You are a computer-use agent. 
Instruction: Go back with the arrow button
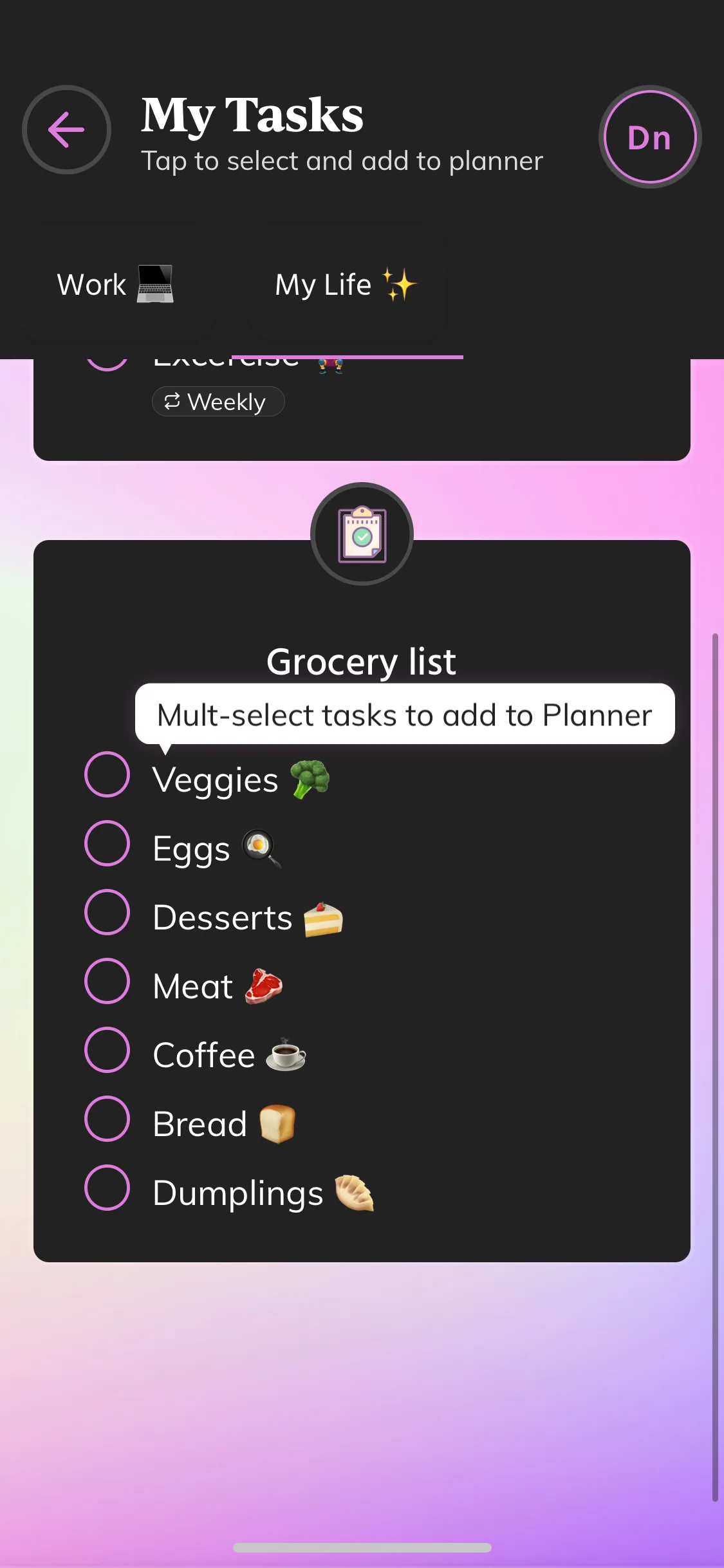[x=66, y=130]
